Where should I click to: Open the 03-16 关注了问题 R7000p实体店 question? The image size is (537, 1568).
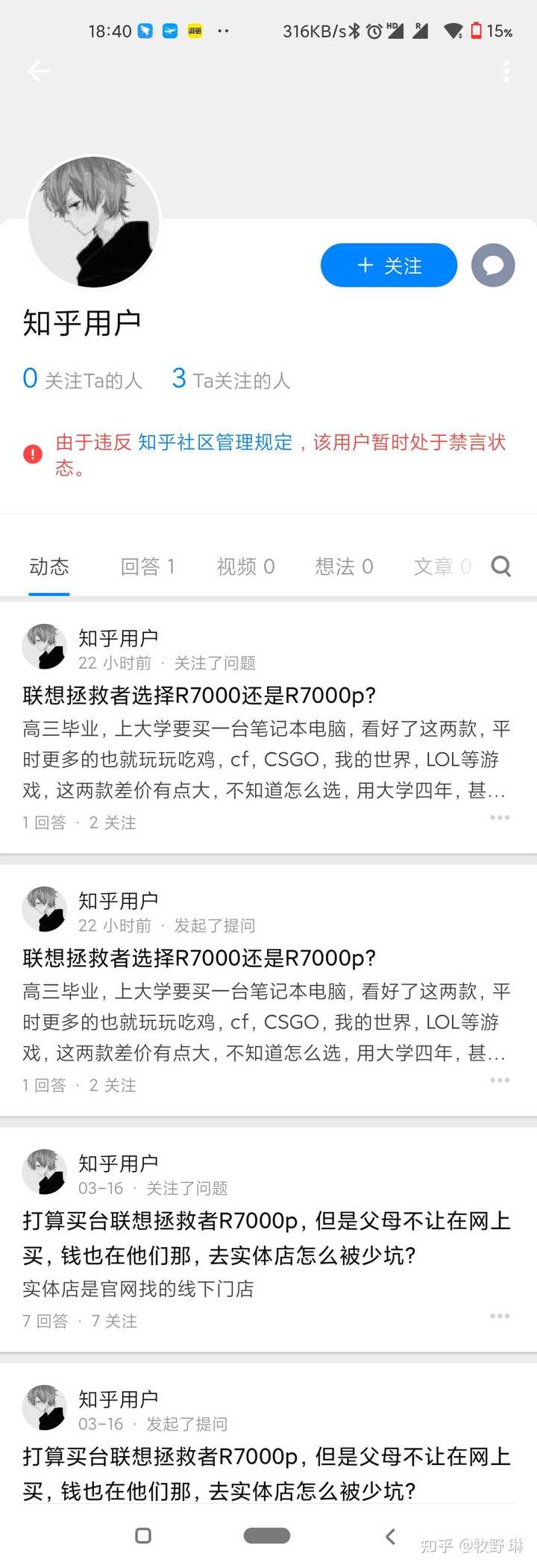pos(266,1237)
